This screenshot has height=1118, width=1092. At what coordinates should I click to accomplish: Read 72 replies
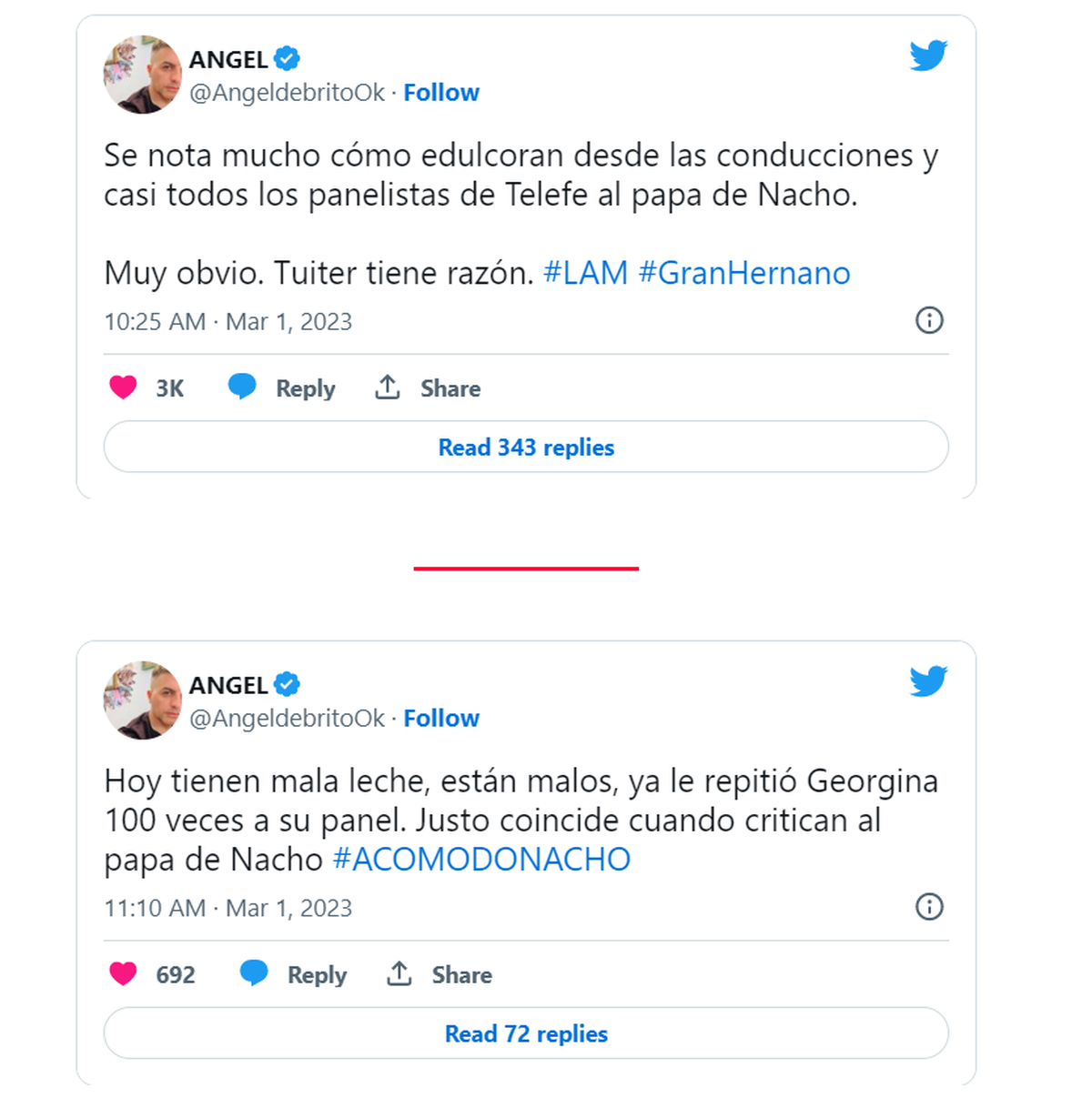pos(526,1033)
